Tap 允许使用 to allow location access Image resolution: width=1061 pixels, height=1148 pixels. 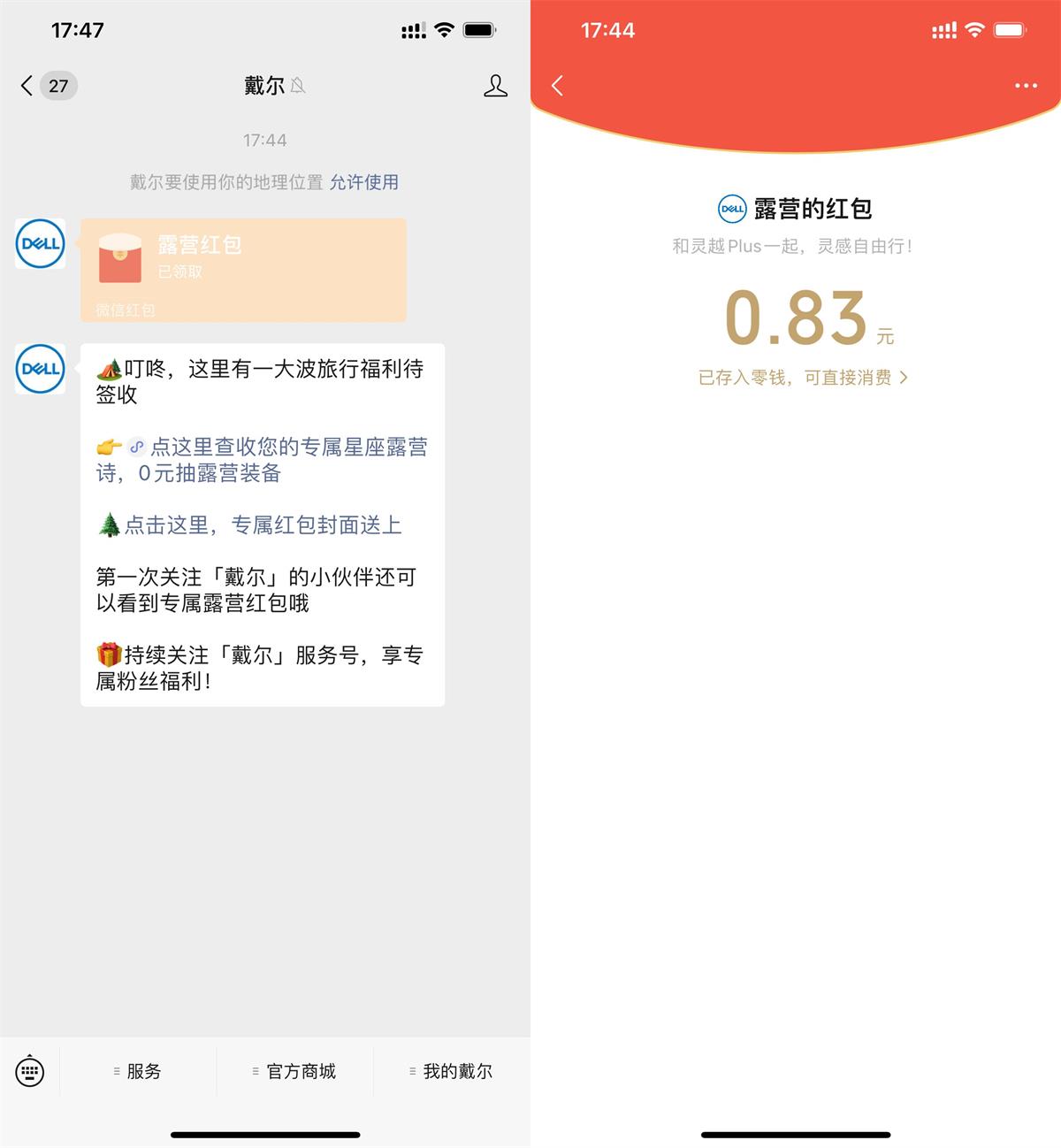point(363,182)
